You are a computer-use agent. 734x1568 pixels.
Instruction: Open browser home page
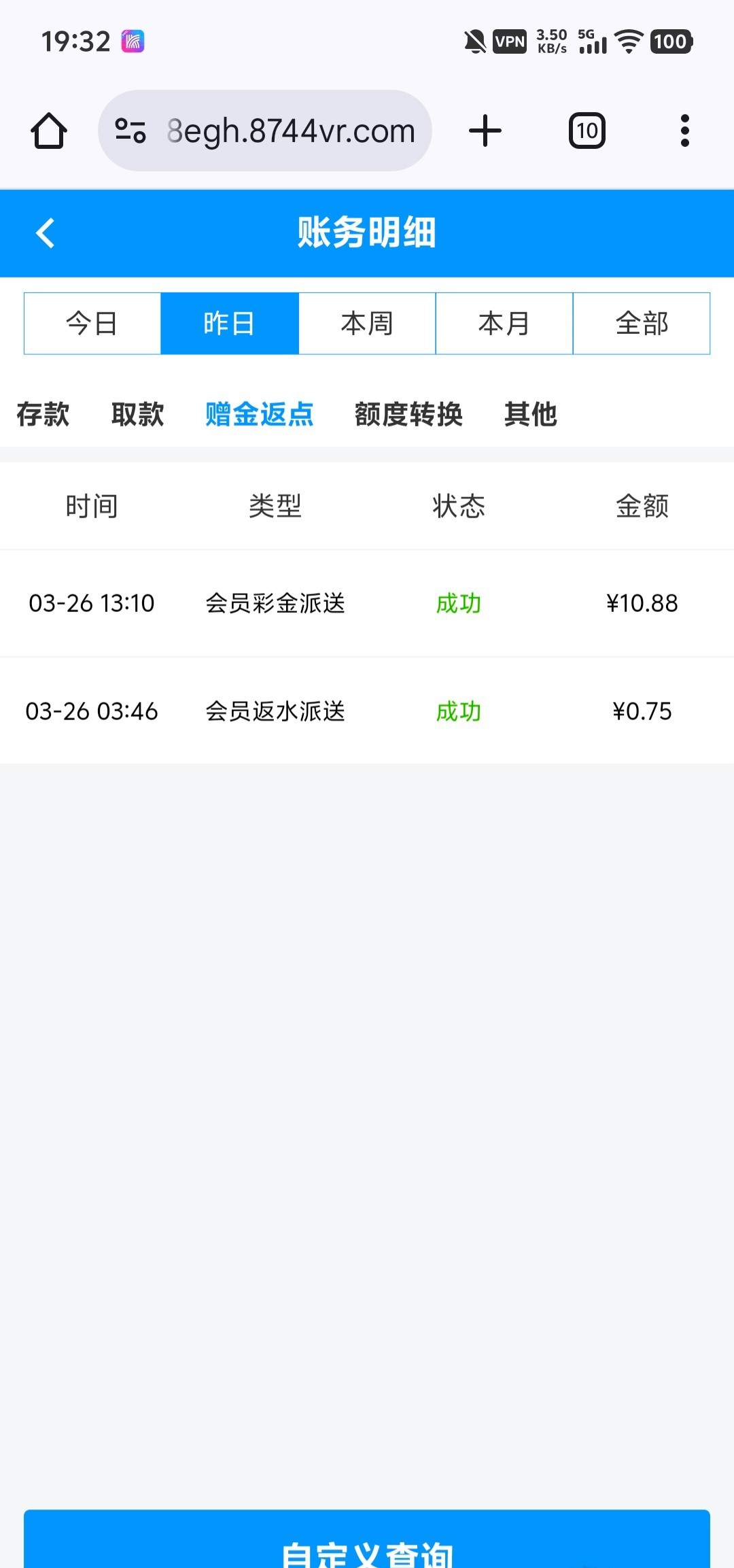point(49,131)
